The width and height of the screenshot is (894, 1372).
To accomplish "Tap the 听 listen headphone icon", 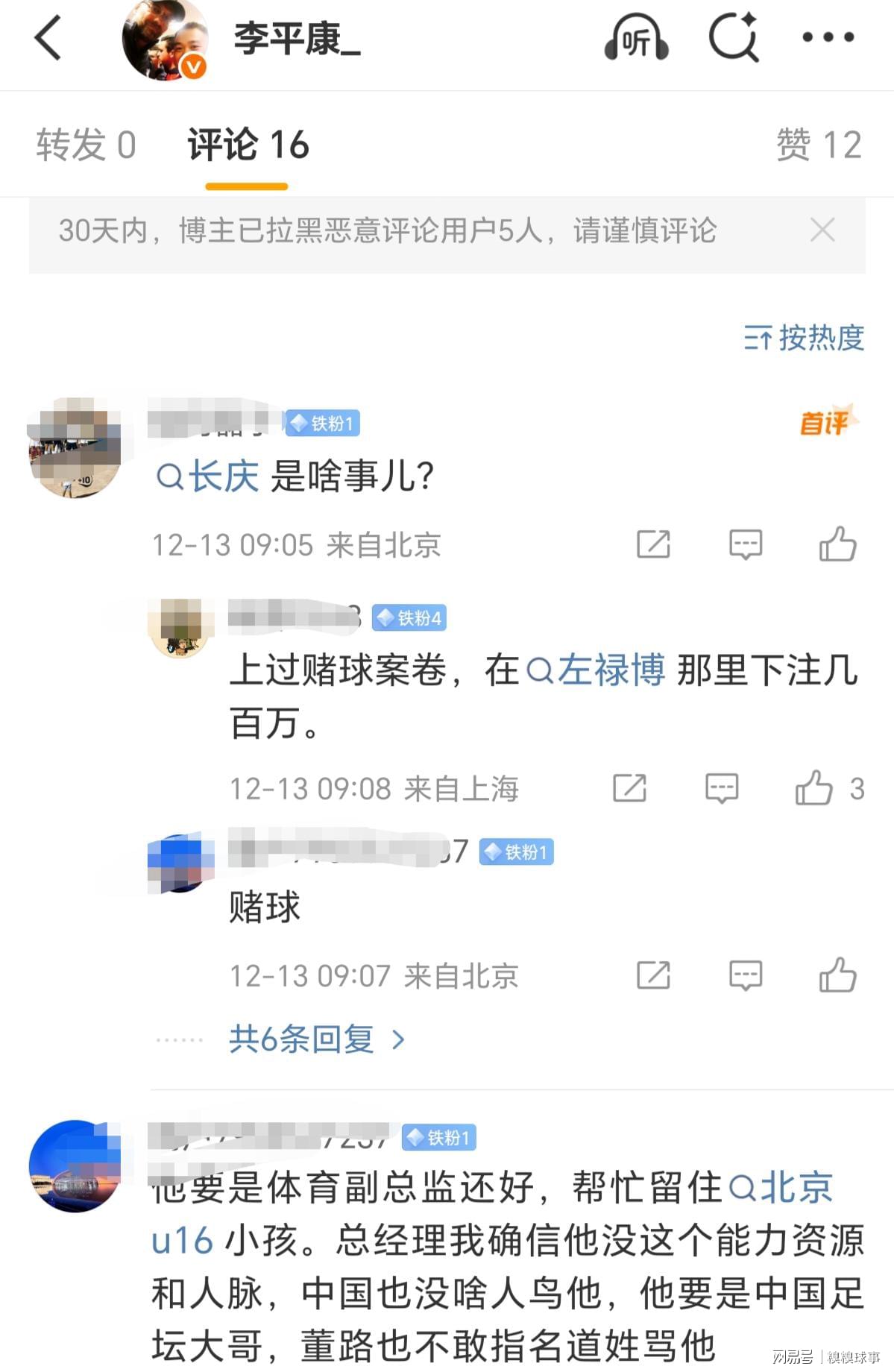I will pyautogui.click(x=636, y=38).
